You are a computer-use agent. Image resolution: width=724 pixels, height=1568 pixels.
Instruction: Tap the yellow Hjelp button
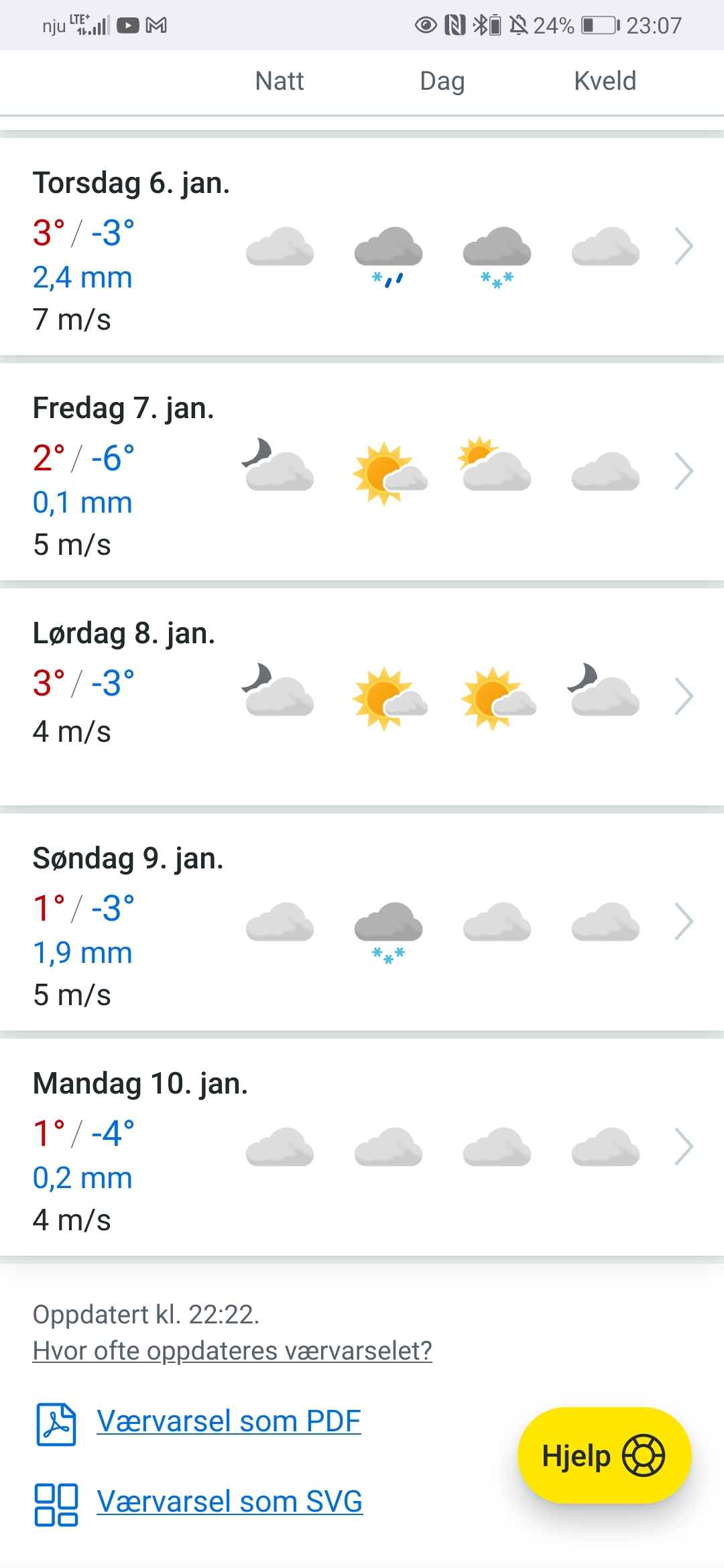603,1455
